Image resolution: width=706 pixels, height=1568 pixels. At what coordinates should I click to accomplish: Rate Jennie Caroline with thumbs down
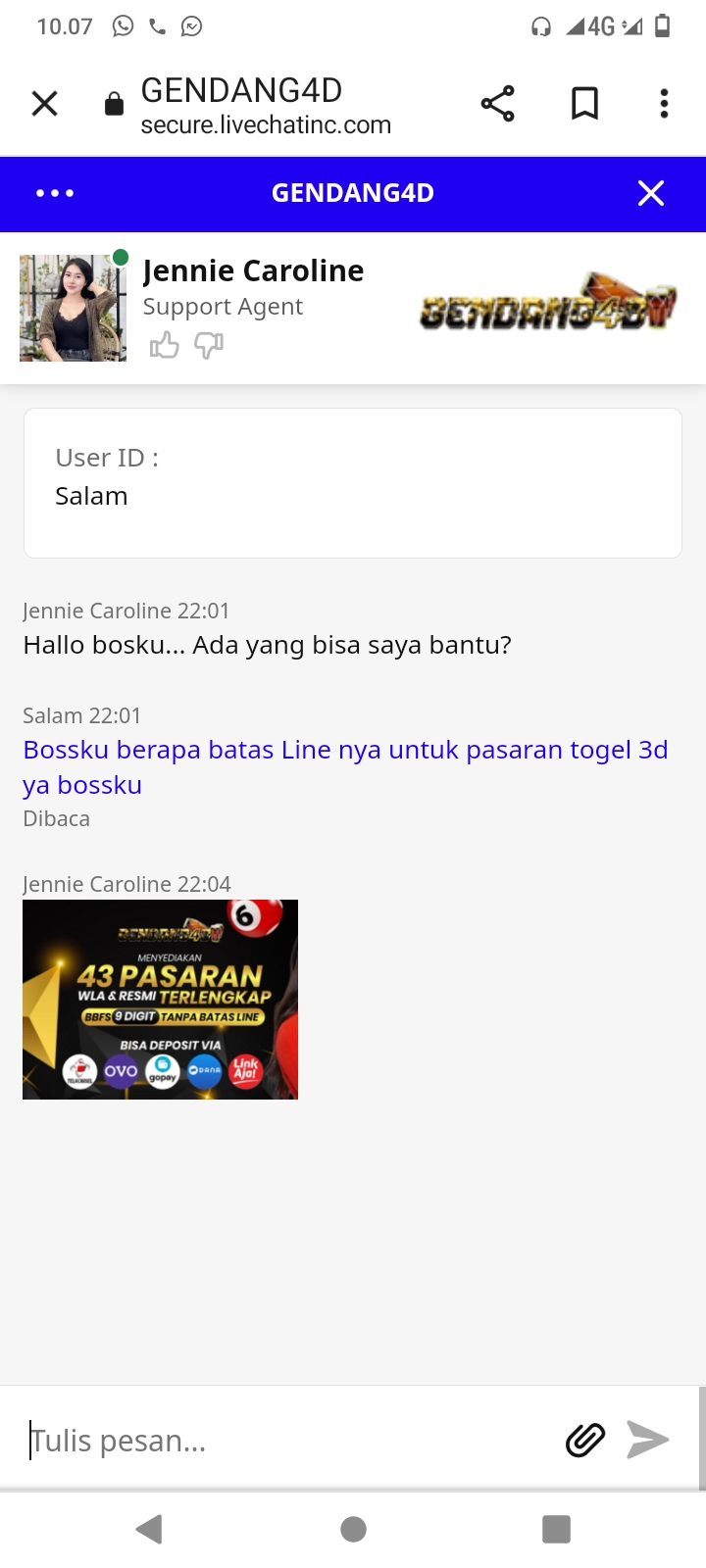pyautogui.click(x=209, y=346)
